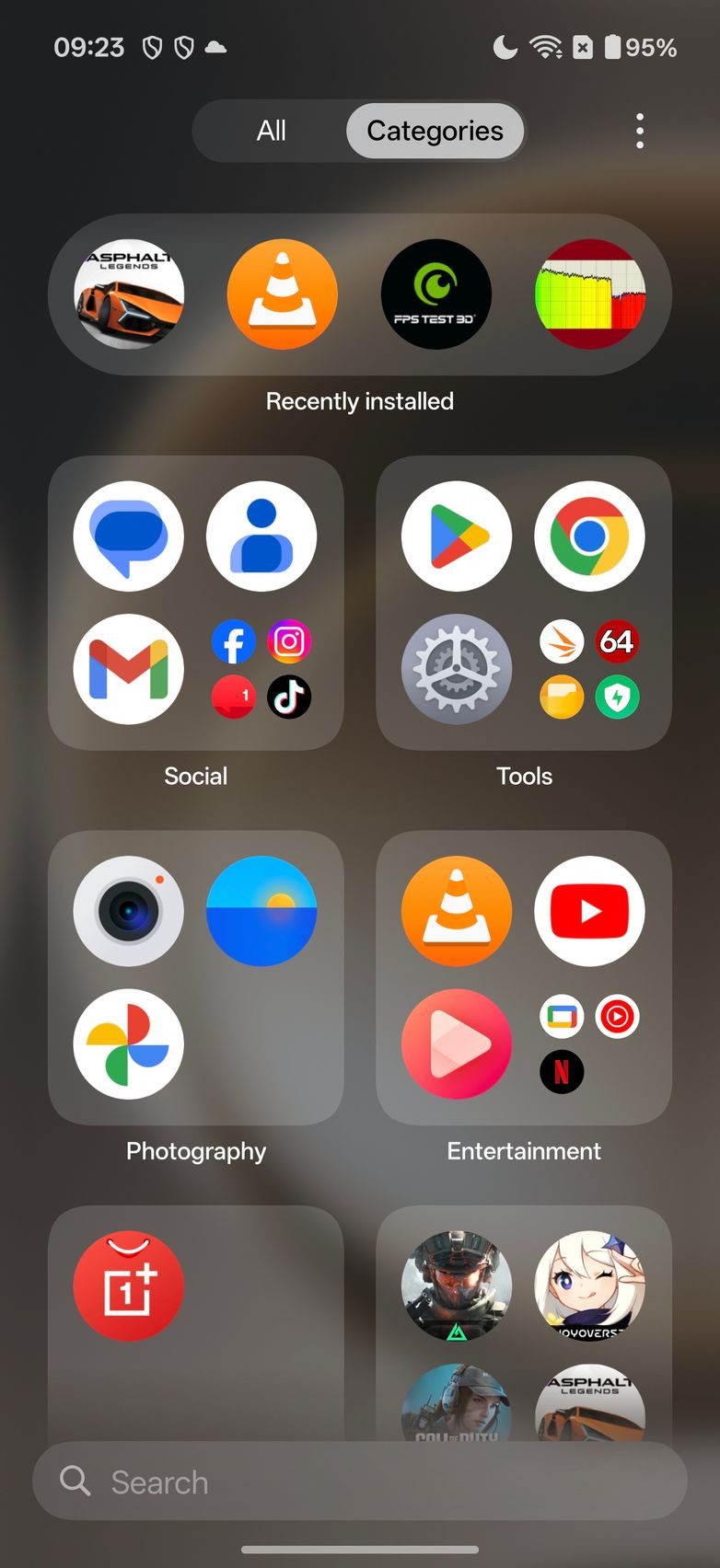Open Asphalt Legends from Recently installed
The image size is (720, 1568).
tap(129, 294)
